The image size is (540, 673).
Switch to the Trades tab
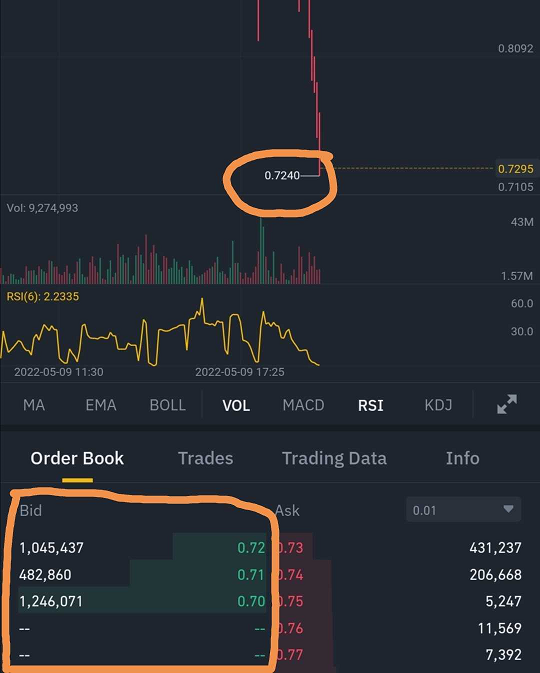coord(206,458)
